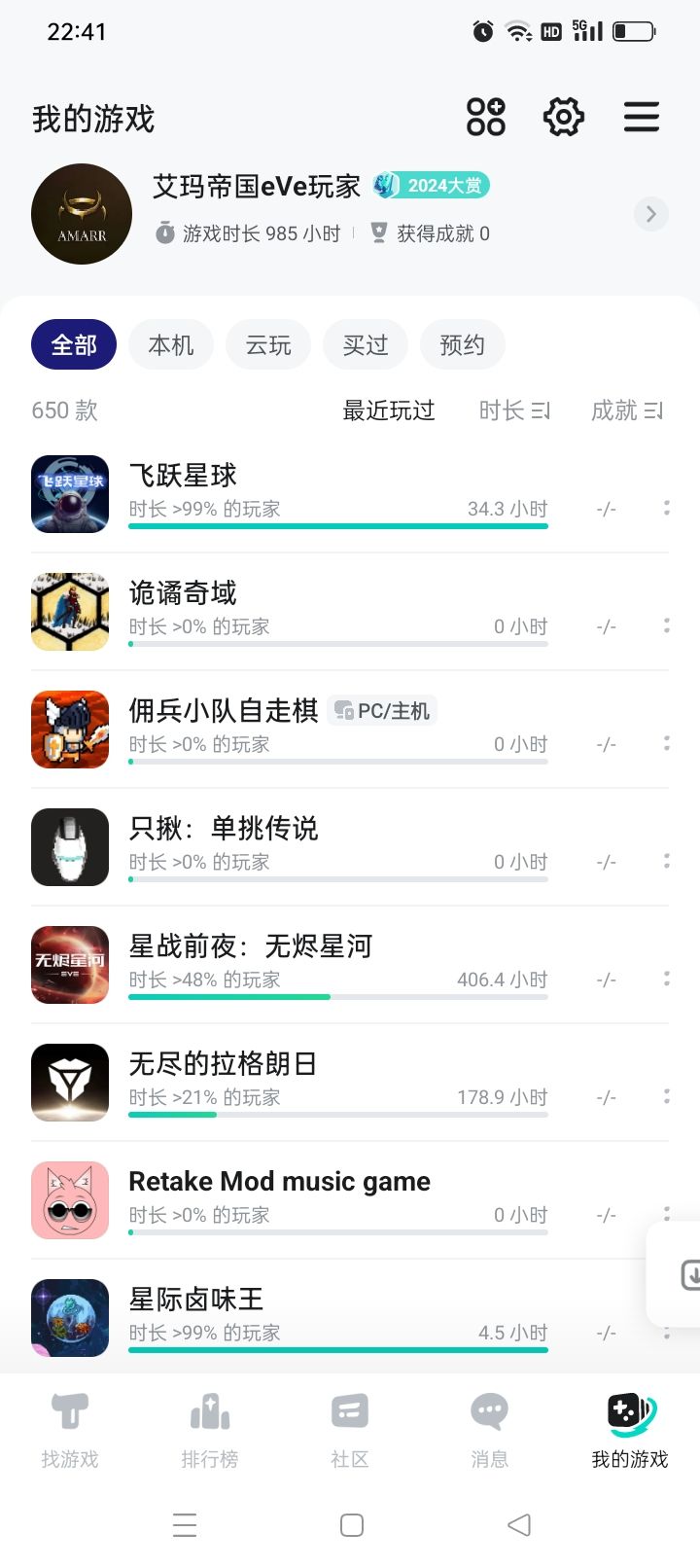Select the 本机 filter chip
Image resolution: width=700 pixels, height=1568 pixels.
(x=171, y=345)
